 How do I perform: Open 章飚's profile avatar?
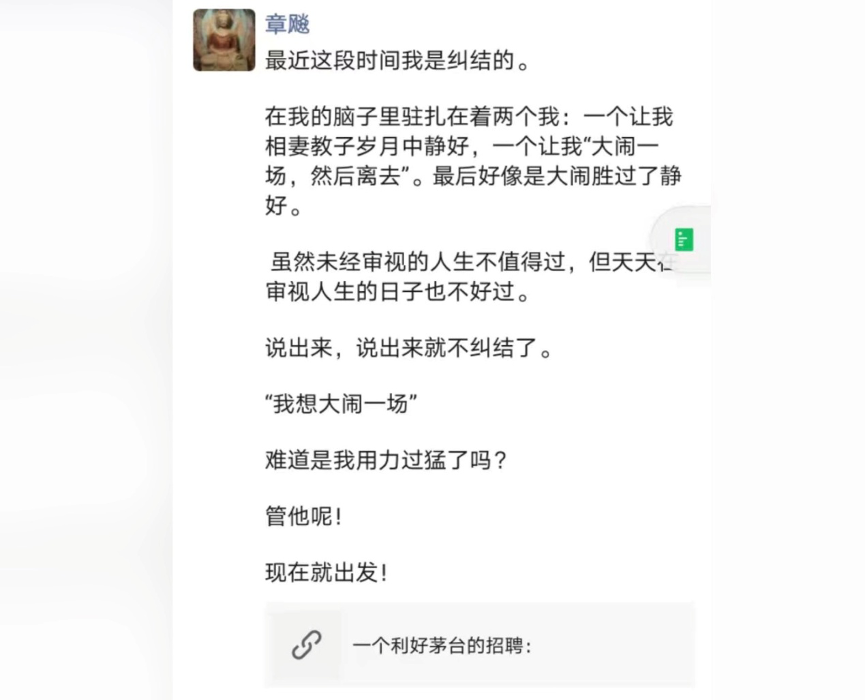(x=224, y=41)
